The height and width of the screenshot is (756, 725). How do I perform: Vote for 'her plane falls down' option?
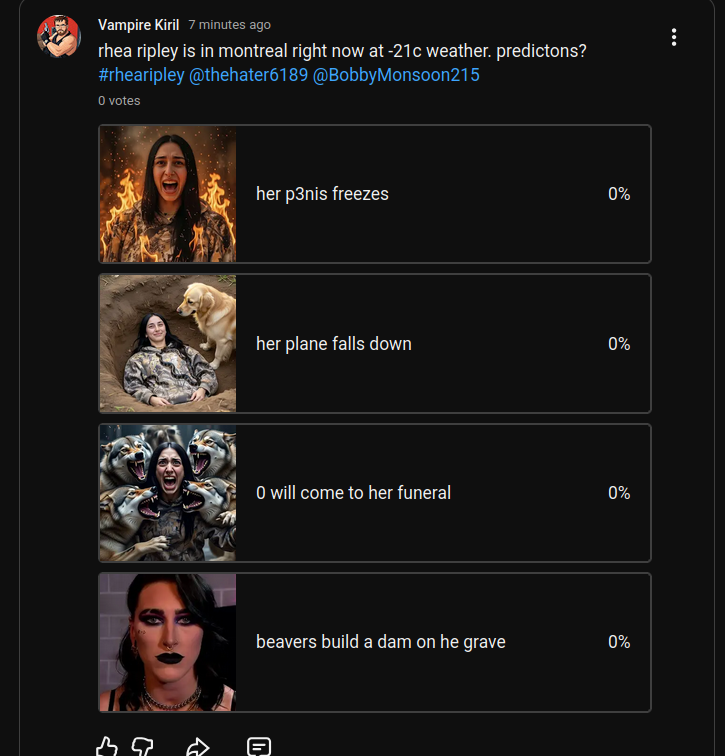coord(375,343)
